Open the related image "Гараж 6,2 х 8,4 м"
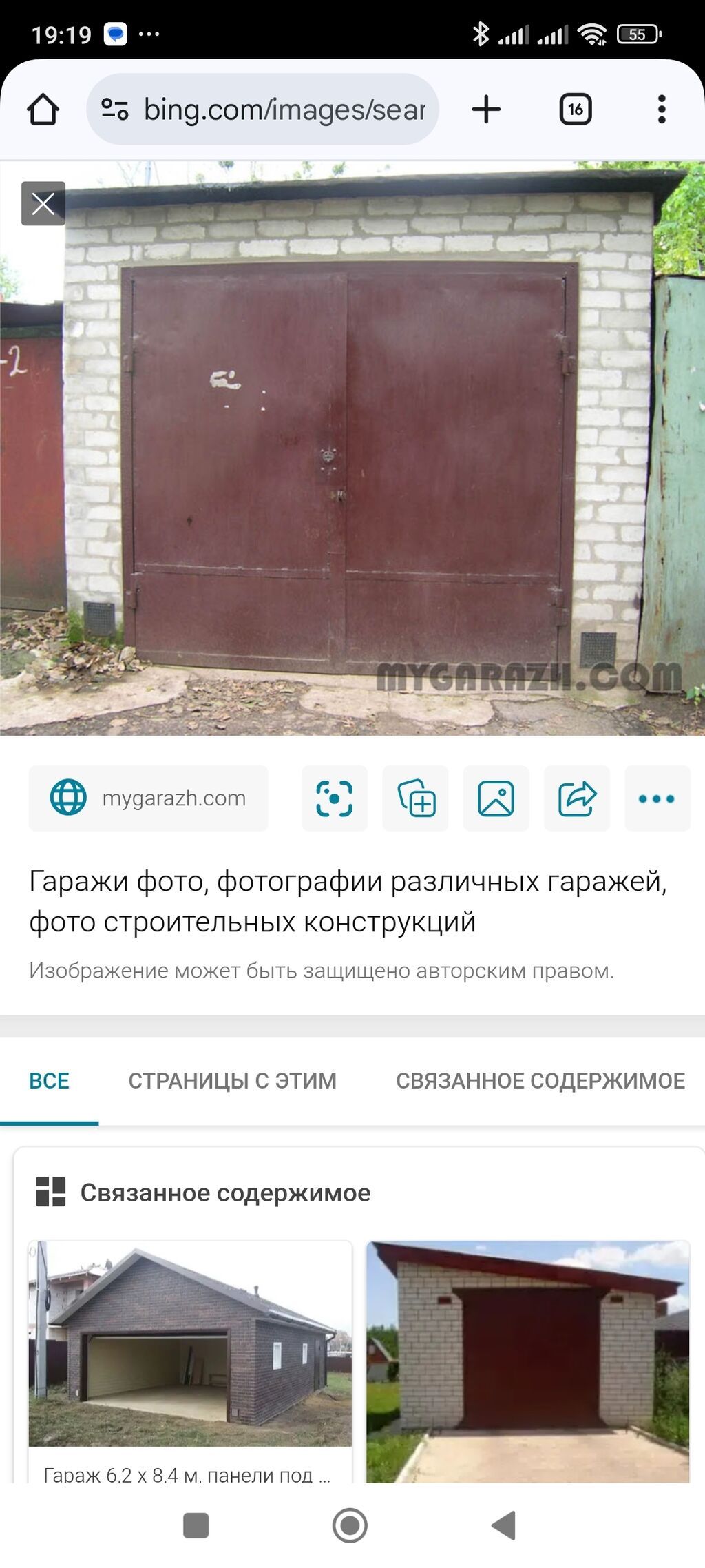Screen dimensions: 705x1568 pos(190,1350)
